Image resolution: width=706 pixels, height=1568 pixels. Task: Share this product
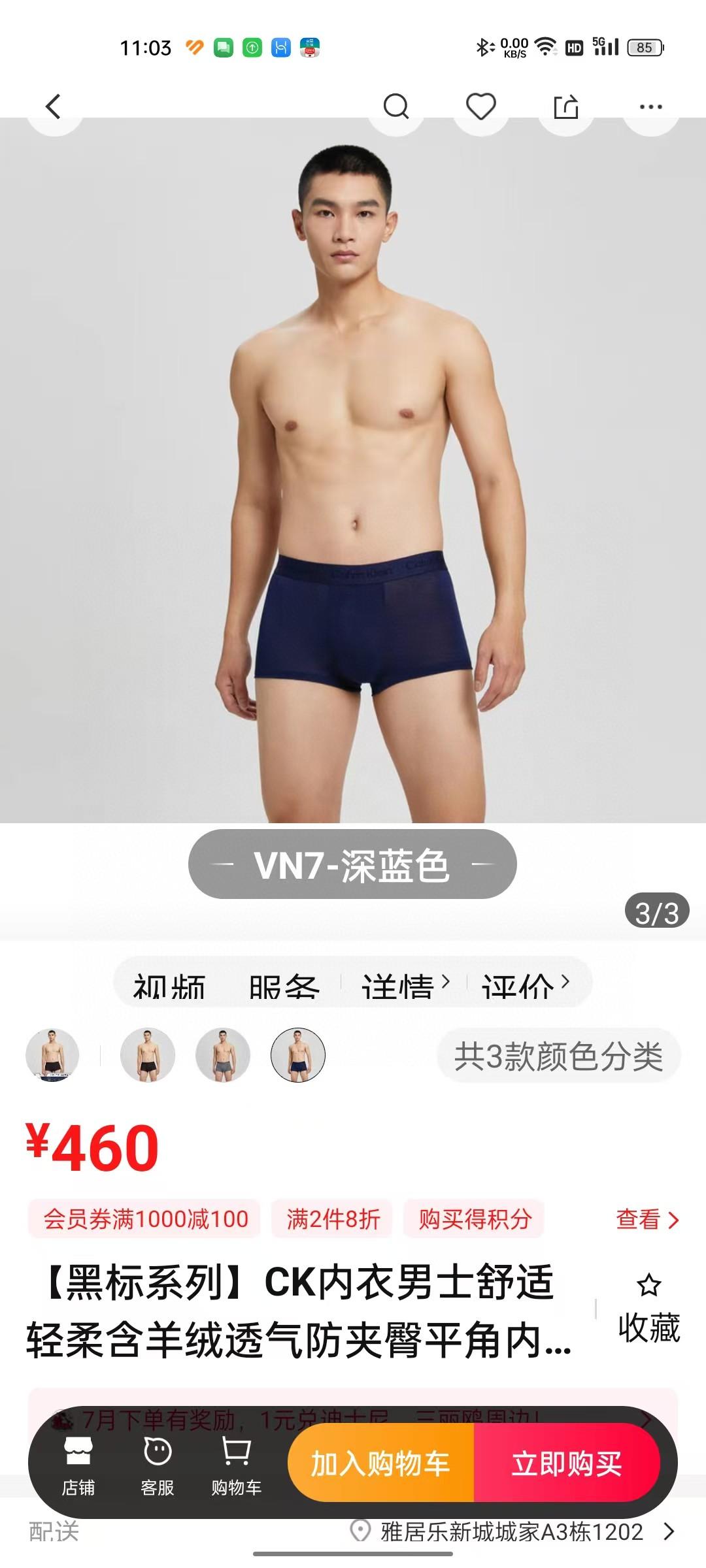pyautogui.click(x=565, y=106)
